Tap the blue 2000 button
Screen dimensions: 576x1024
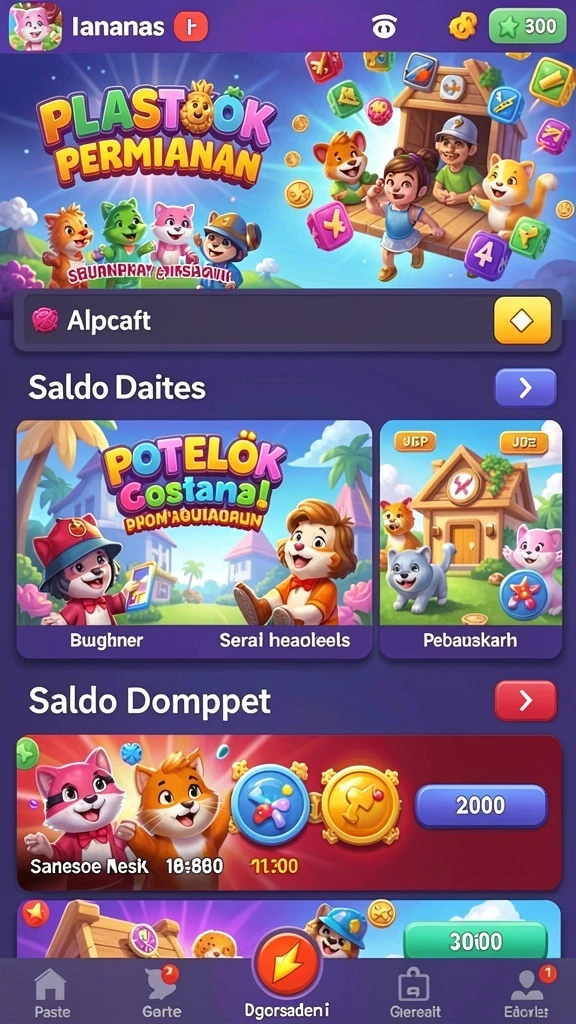[481, 805]
